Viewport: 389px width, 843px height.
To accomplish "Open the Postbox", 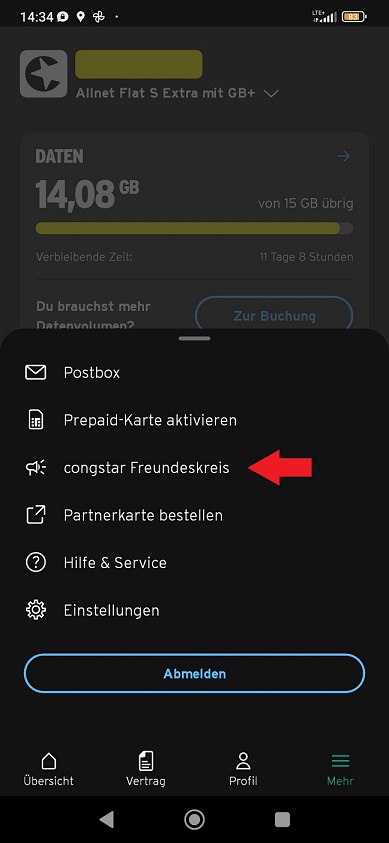I will 194,373.
